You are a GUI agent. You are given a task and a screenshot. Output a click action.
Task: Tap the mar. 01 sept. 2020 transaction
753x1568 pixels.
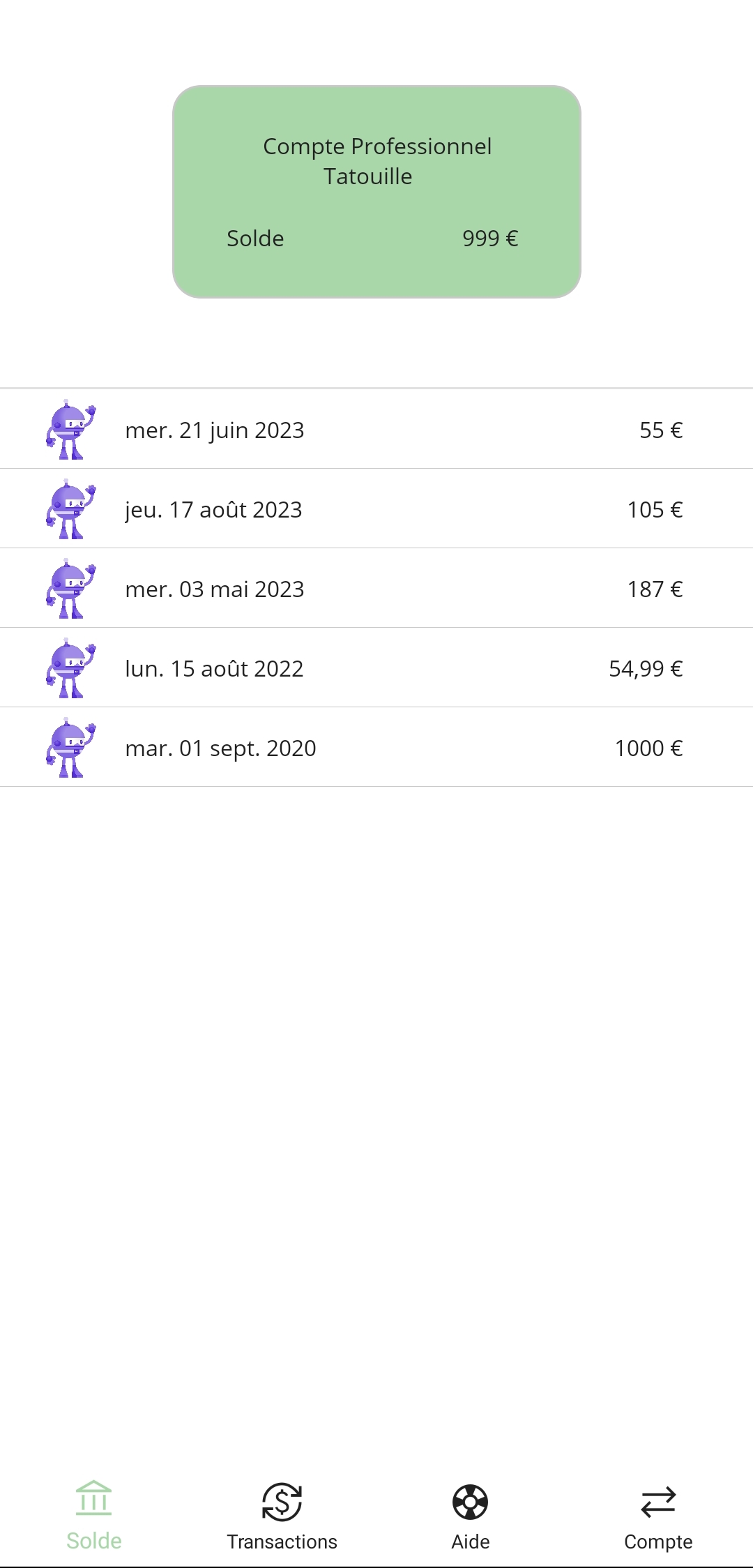click(376, 747)
